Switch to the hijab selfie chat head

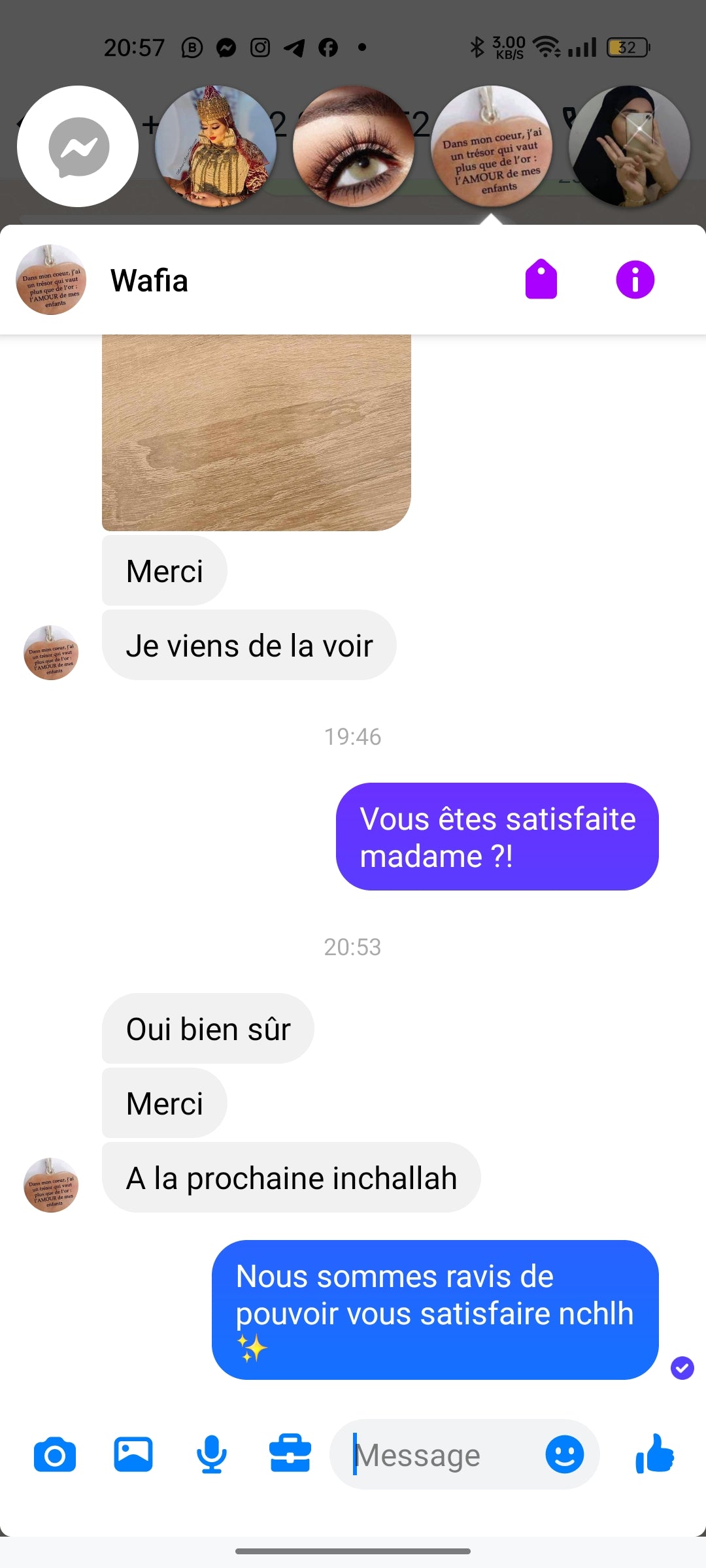[x=629, y=146]
